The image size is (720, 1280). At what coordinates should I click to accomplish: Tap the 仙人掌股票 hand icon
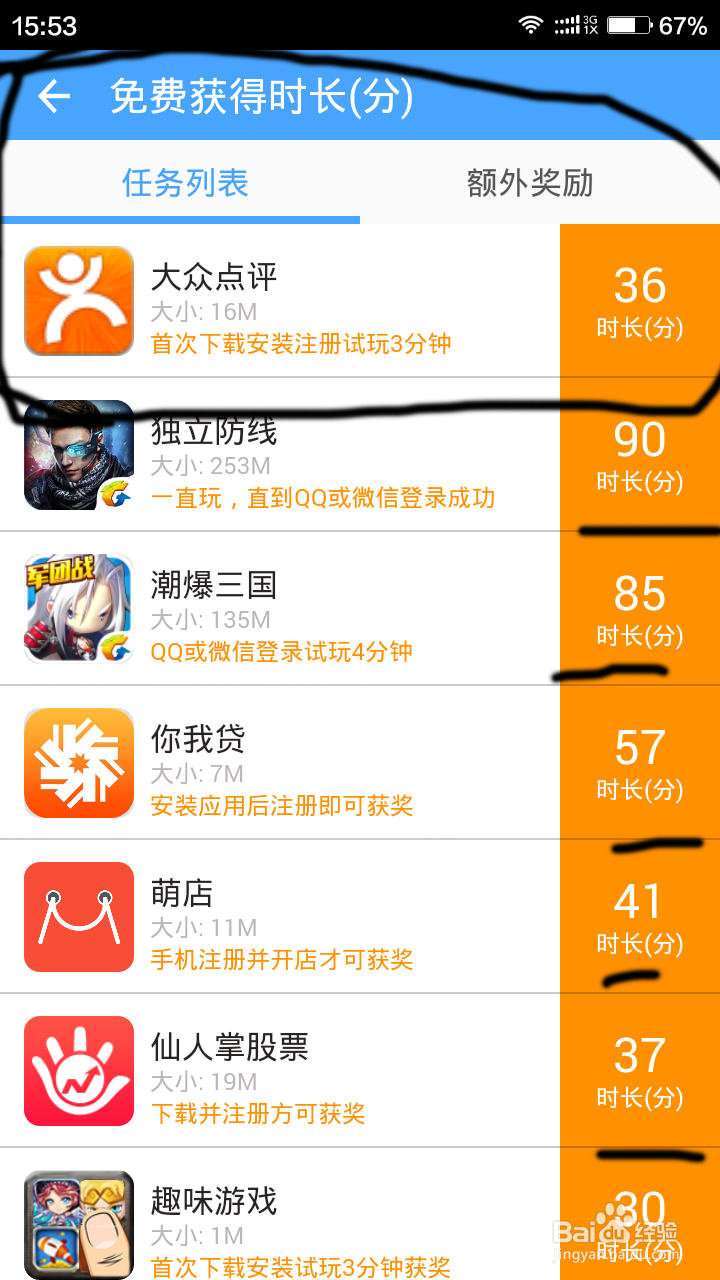78,1070
